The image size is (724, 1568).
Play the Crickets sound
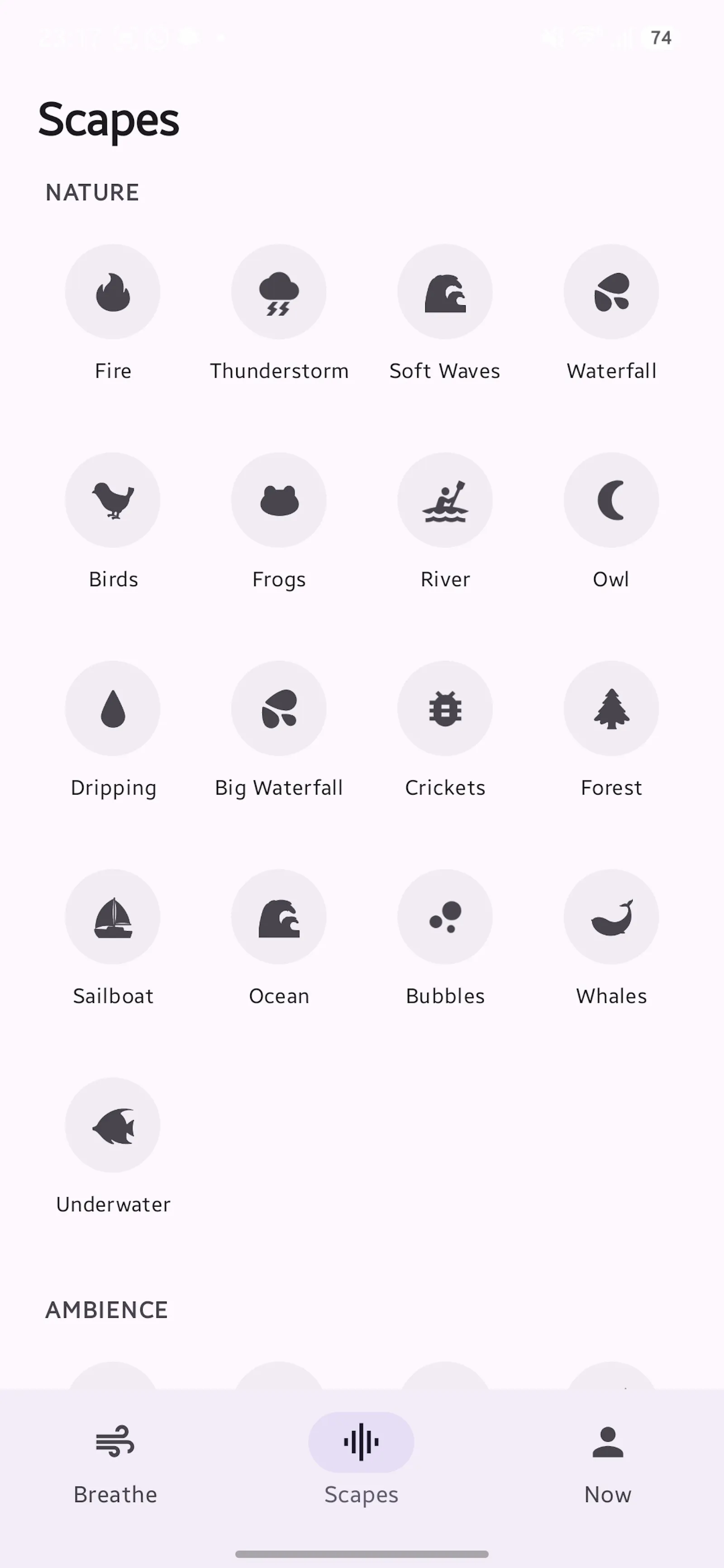(x=445, y=709)
